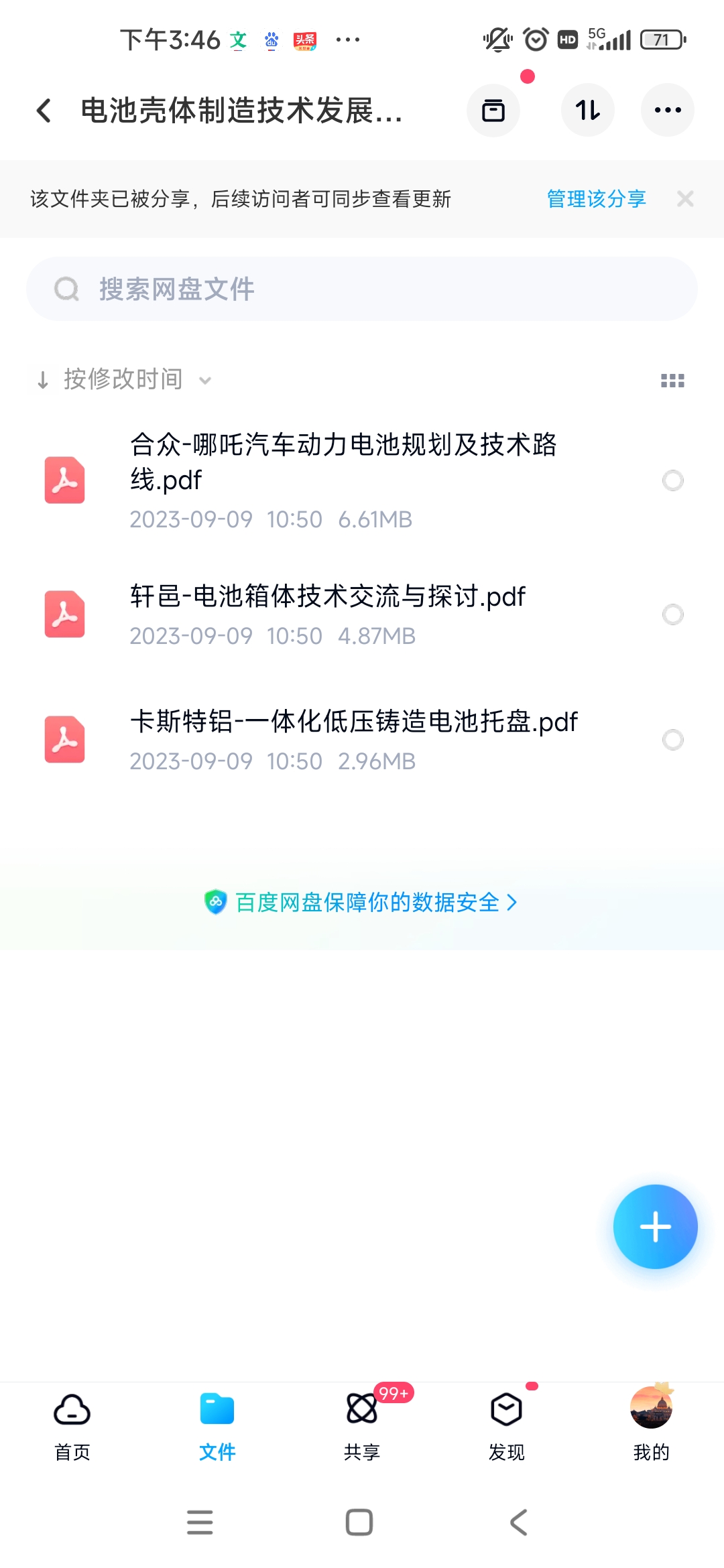
Task: Open the transfer list arrows icon
Action: (x=587, y=111)
